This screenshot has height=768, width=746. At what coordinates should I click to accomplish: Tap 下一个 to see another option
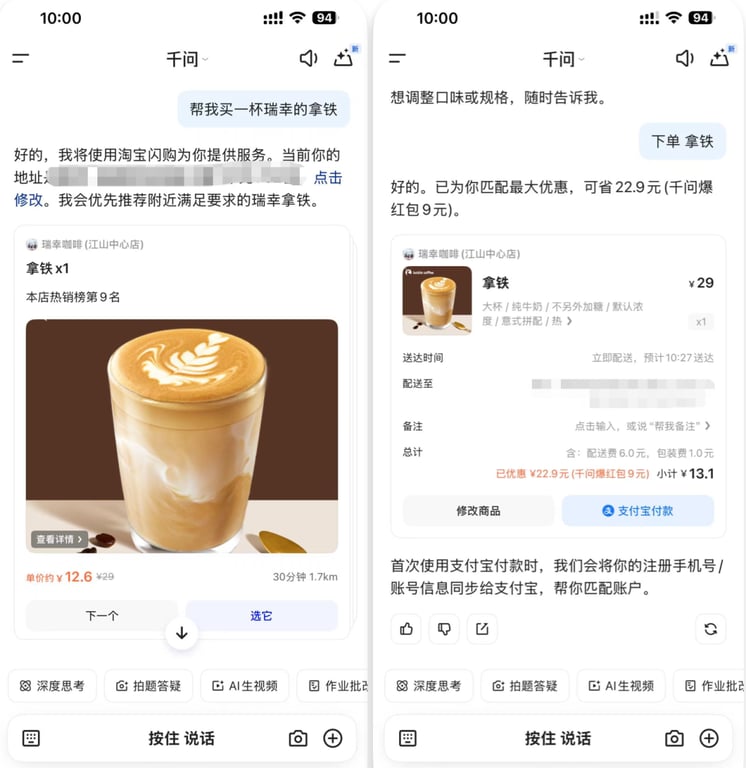pos(101,615)
